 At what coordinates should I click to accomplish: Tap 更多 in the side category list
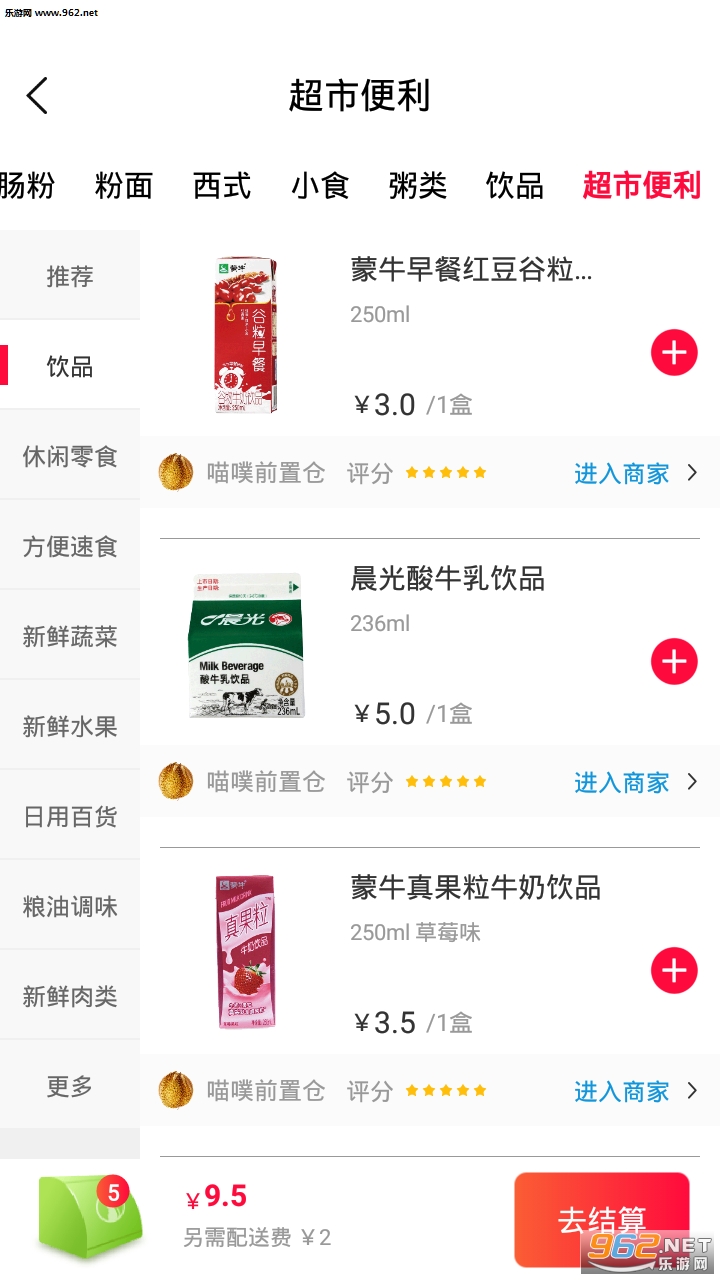(x=70, y=1086)
